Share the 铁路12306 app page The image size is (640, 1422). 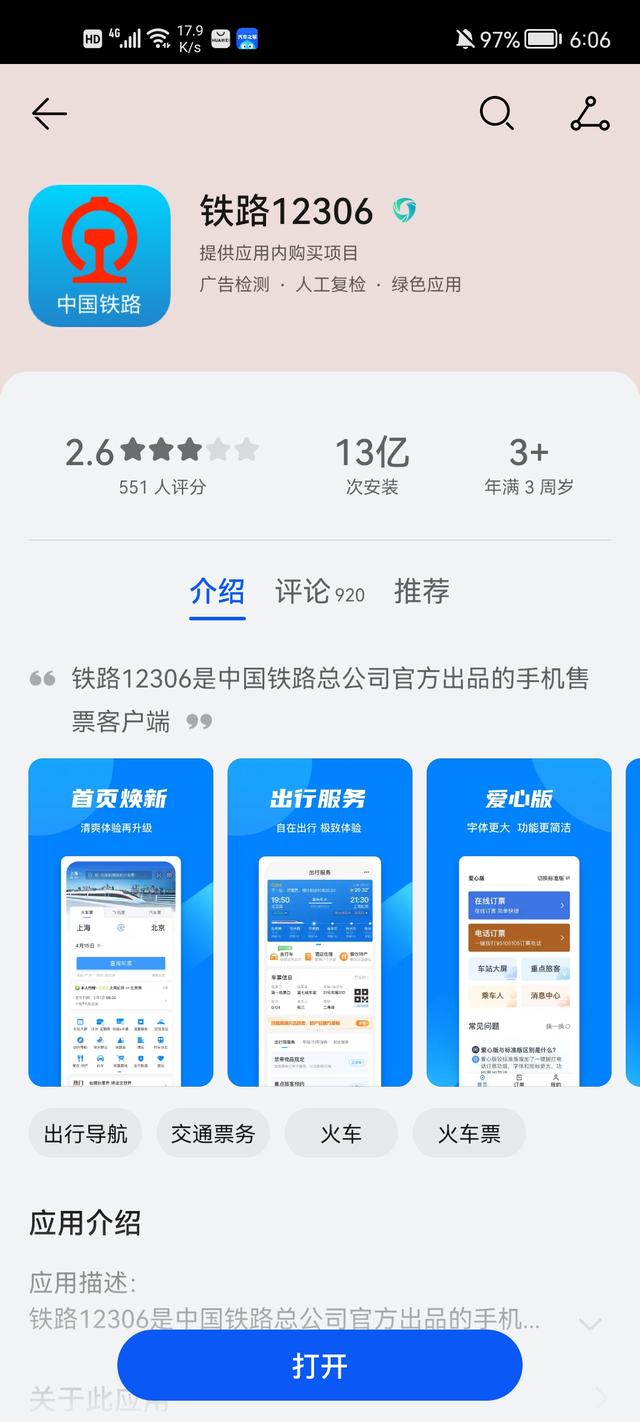[x=590, y=114]
